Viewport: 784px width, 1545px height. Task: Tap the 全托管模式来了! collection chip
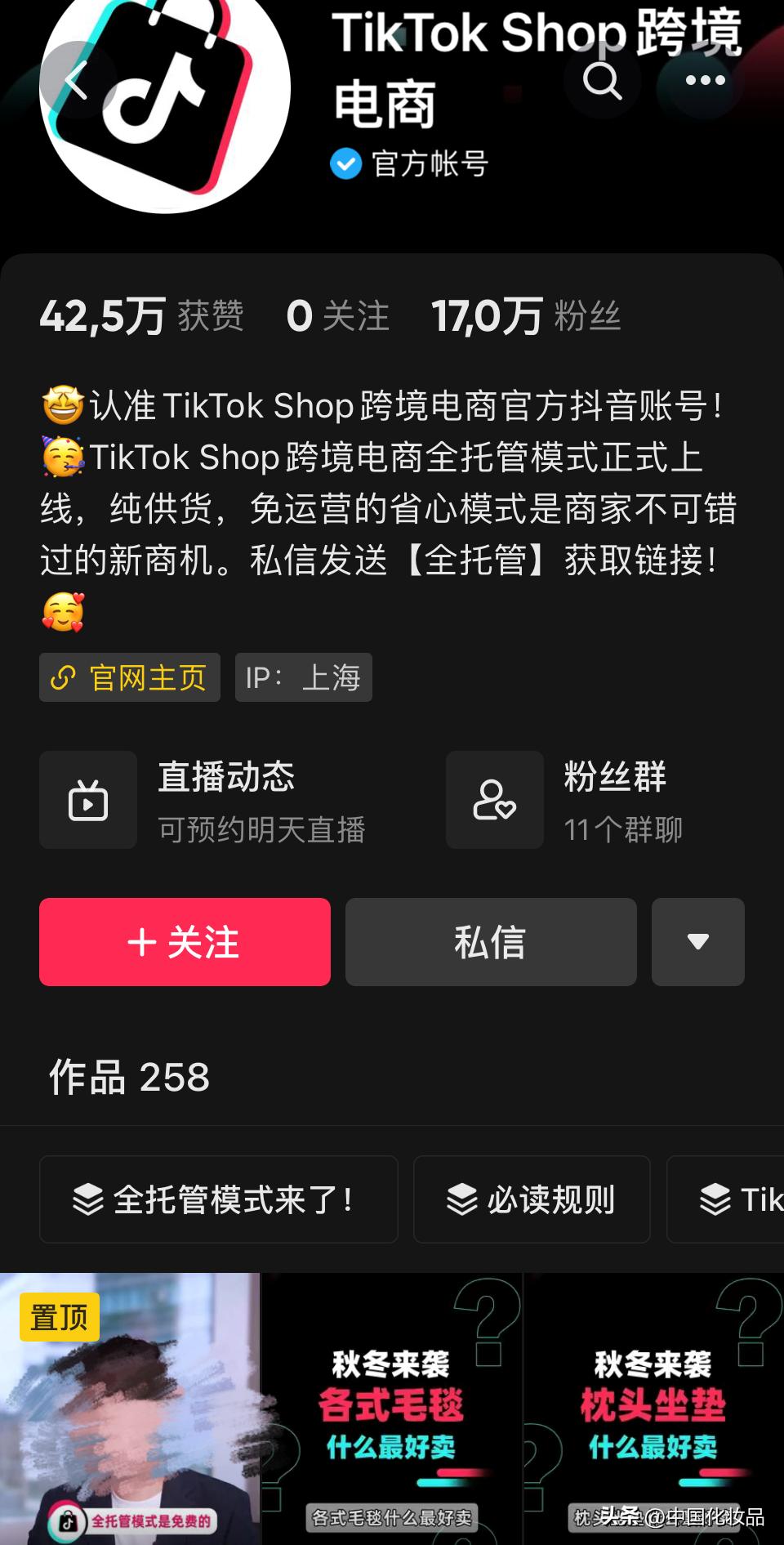click(217, 1199)
